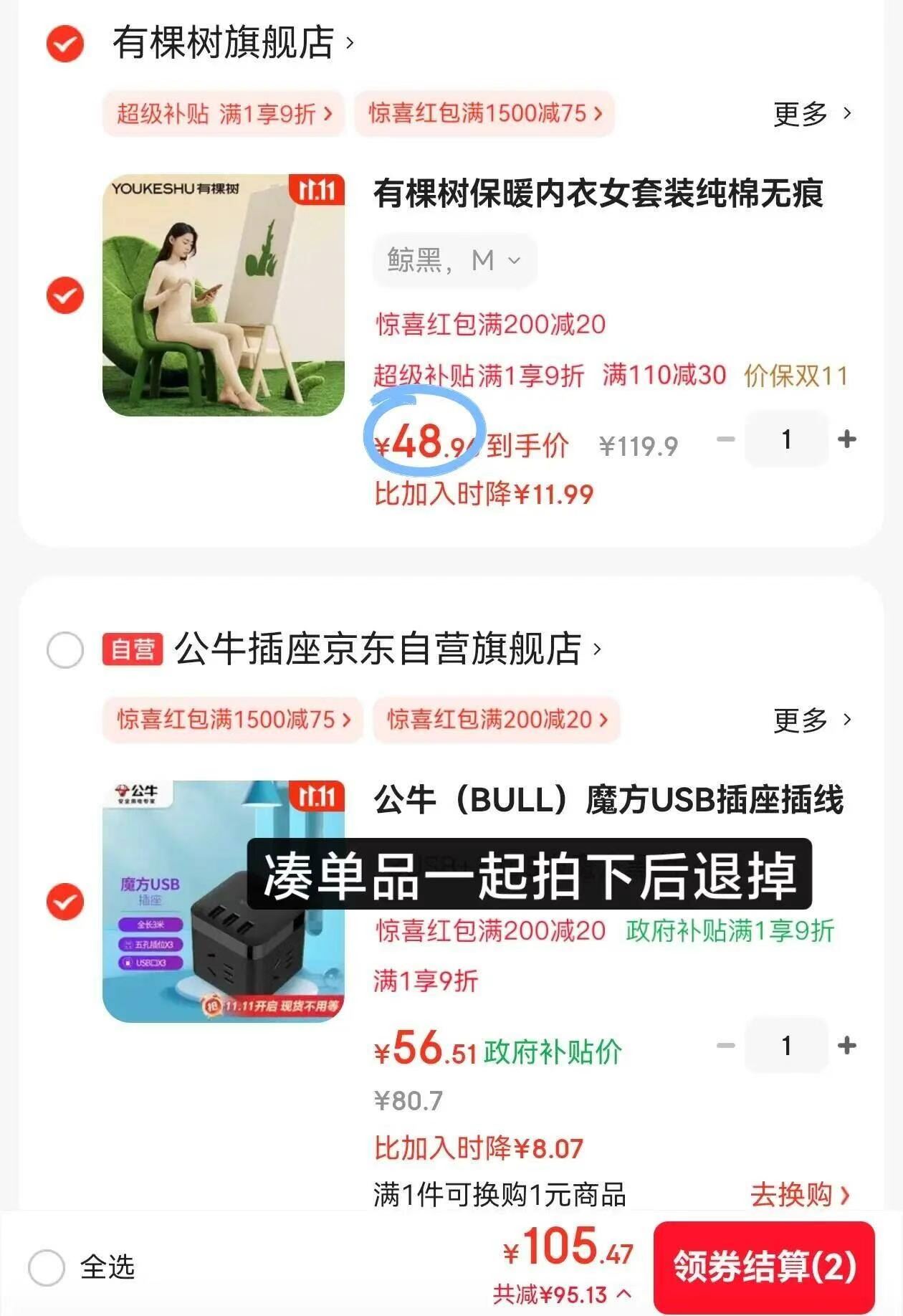Click the minus icon to decrease BULL socket quantity
Viewport: 903px width, 1316px height.
(x=727, y=1046)
